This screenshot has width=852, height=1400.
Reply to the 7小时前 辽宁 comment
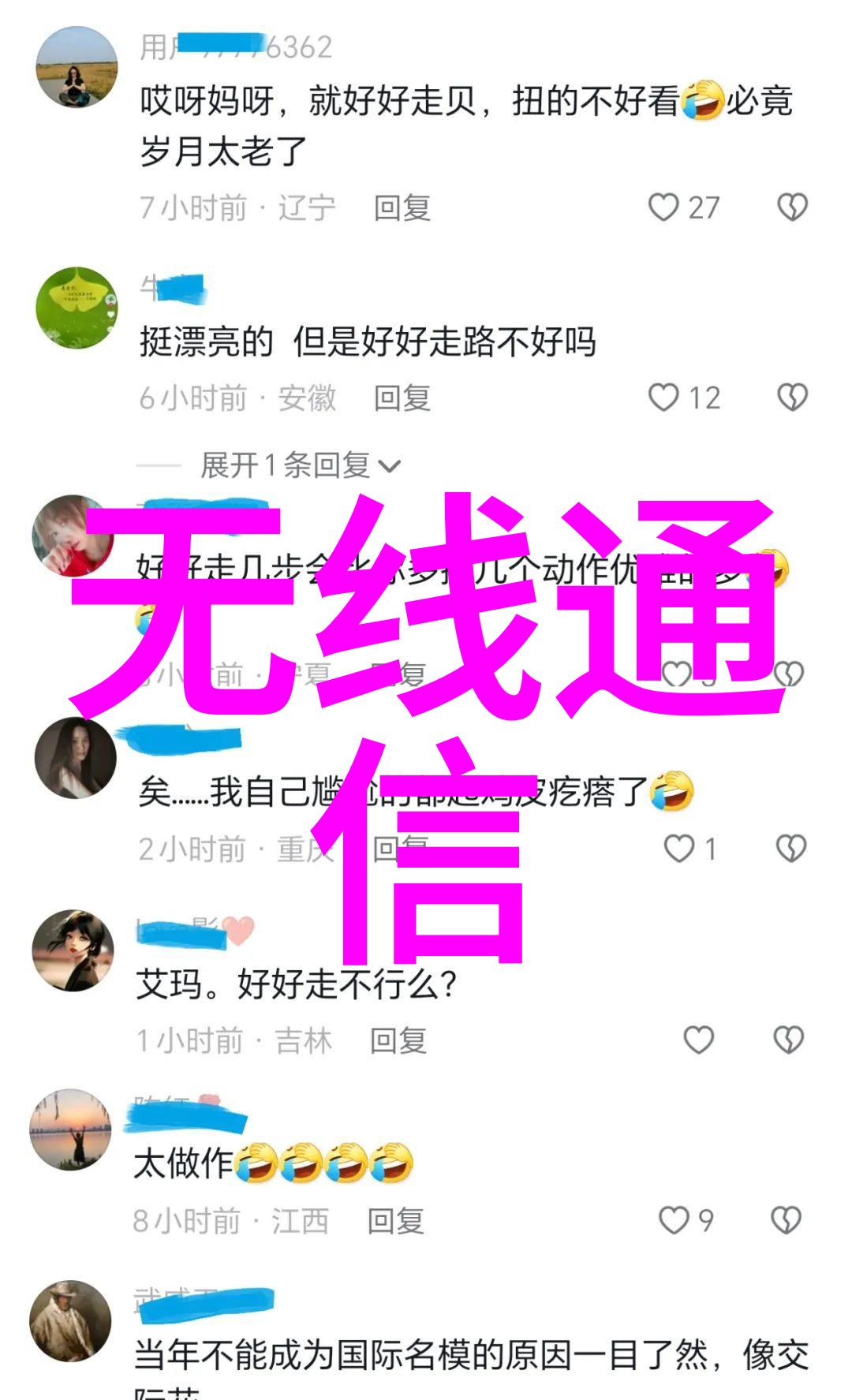pos(402,208)
